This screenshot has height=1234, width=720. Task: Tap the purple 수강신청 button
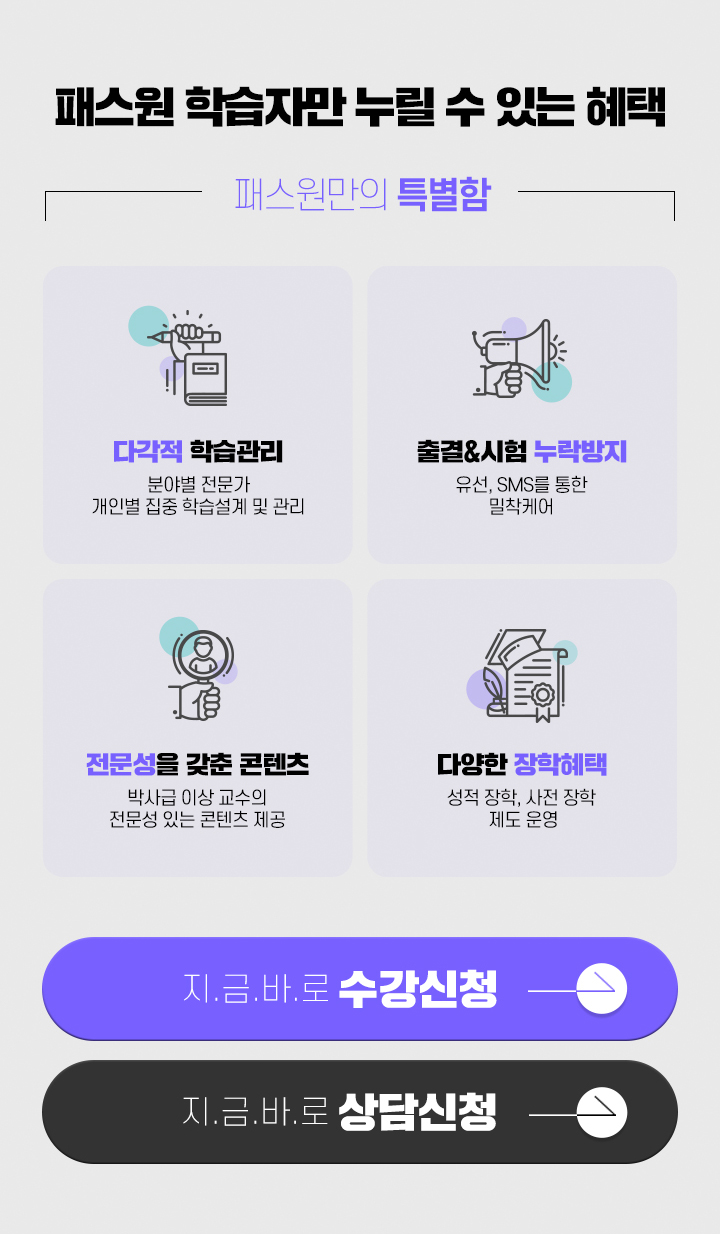point(360,989)
